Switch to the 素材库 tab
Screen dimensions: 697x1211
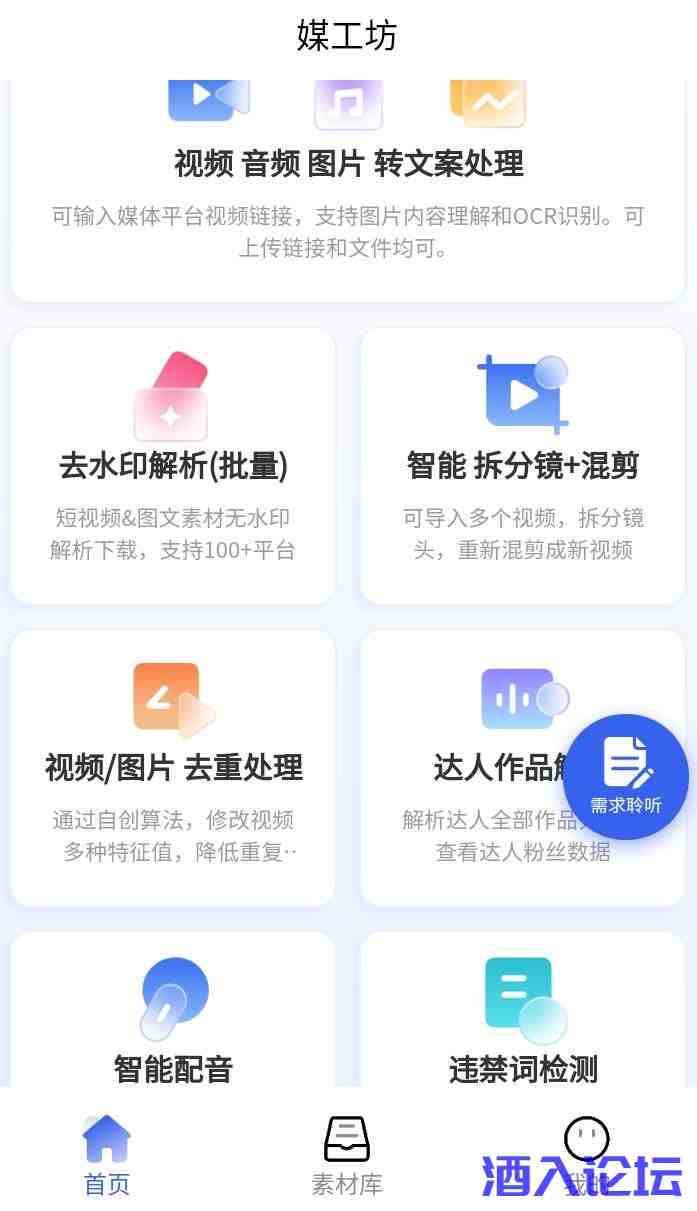pyautogui.click(x=347, y=1156)
